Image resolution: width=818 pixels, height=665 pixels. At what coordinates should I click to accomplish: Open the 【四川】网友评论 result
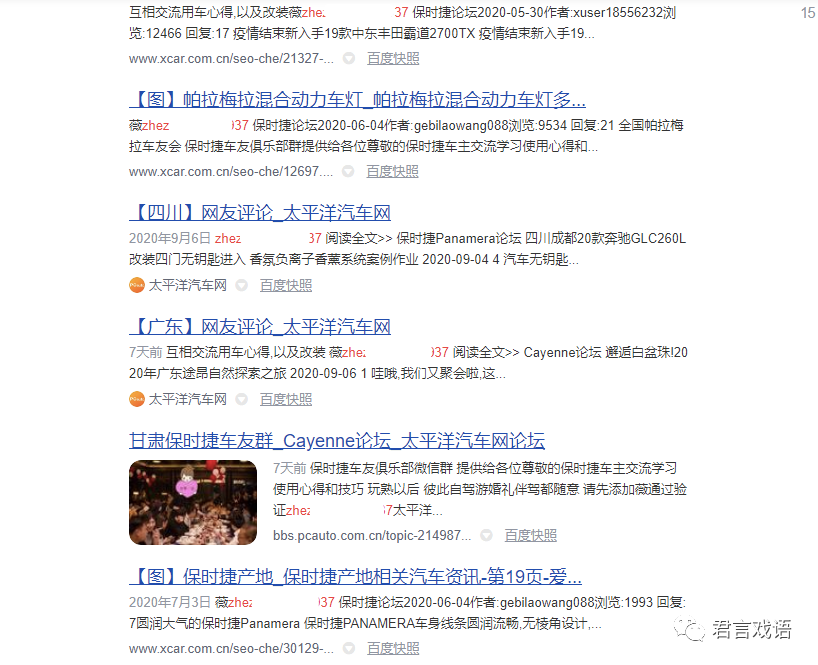click(x=259, y=213)
